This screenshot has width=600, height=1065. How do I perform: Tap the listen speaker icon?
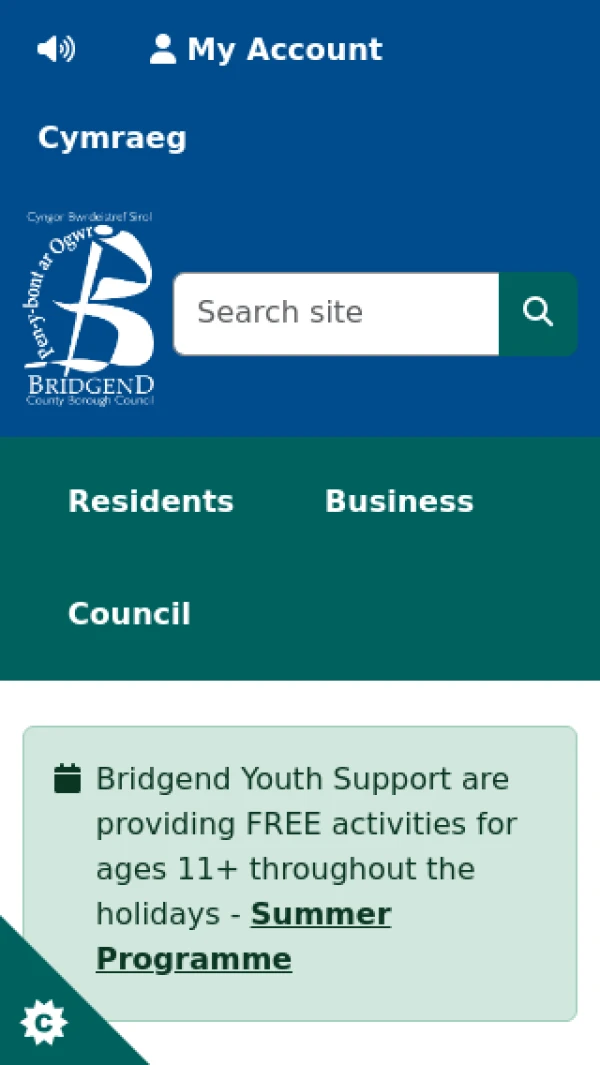56,49
